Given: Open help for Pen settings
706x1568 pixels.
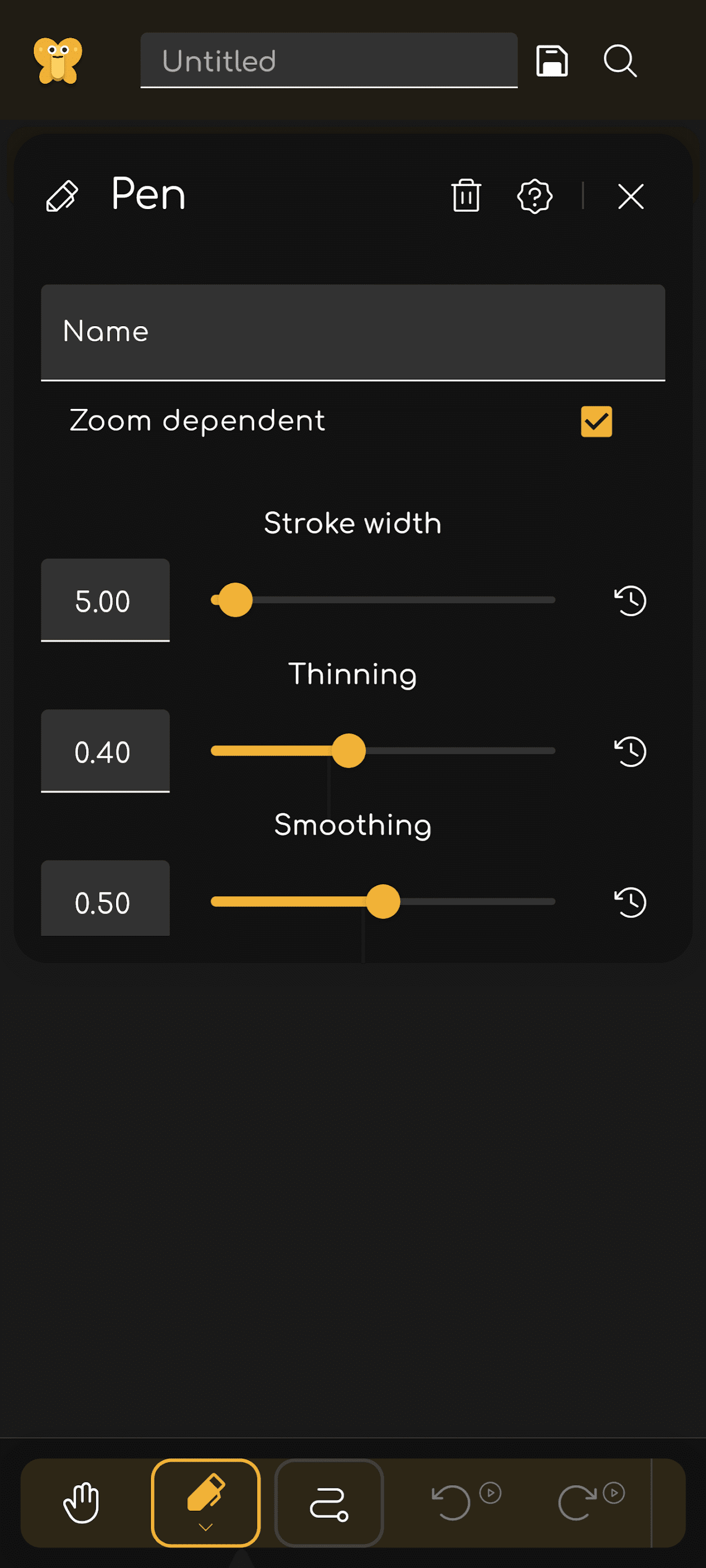Looking at the screenshot, I should click(x=534, y=195).
